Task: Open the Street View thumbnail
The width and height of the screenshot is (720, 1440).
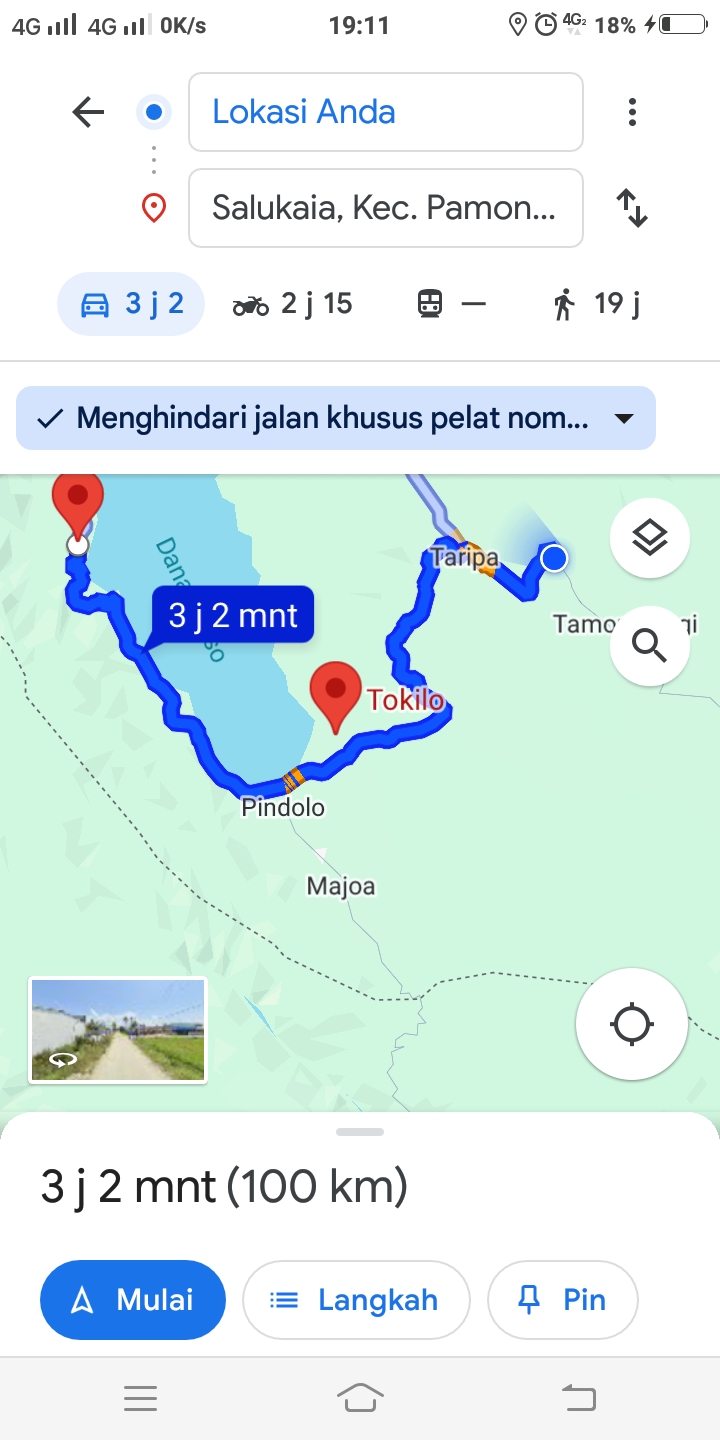Action: tap(118, 1030)
